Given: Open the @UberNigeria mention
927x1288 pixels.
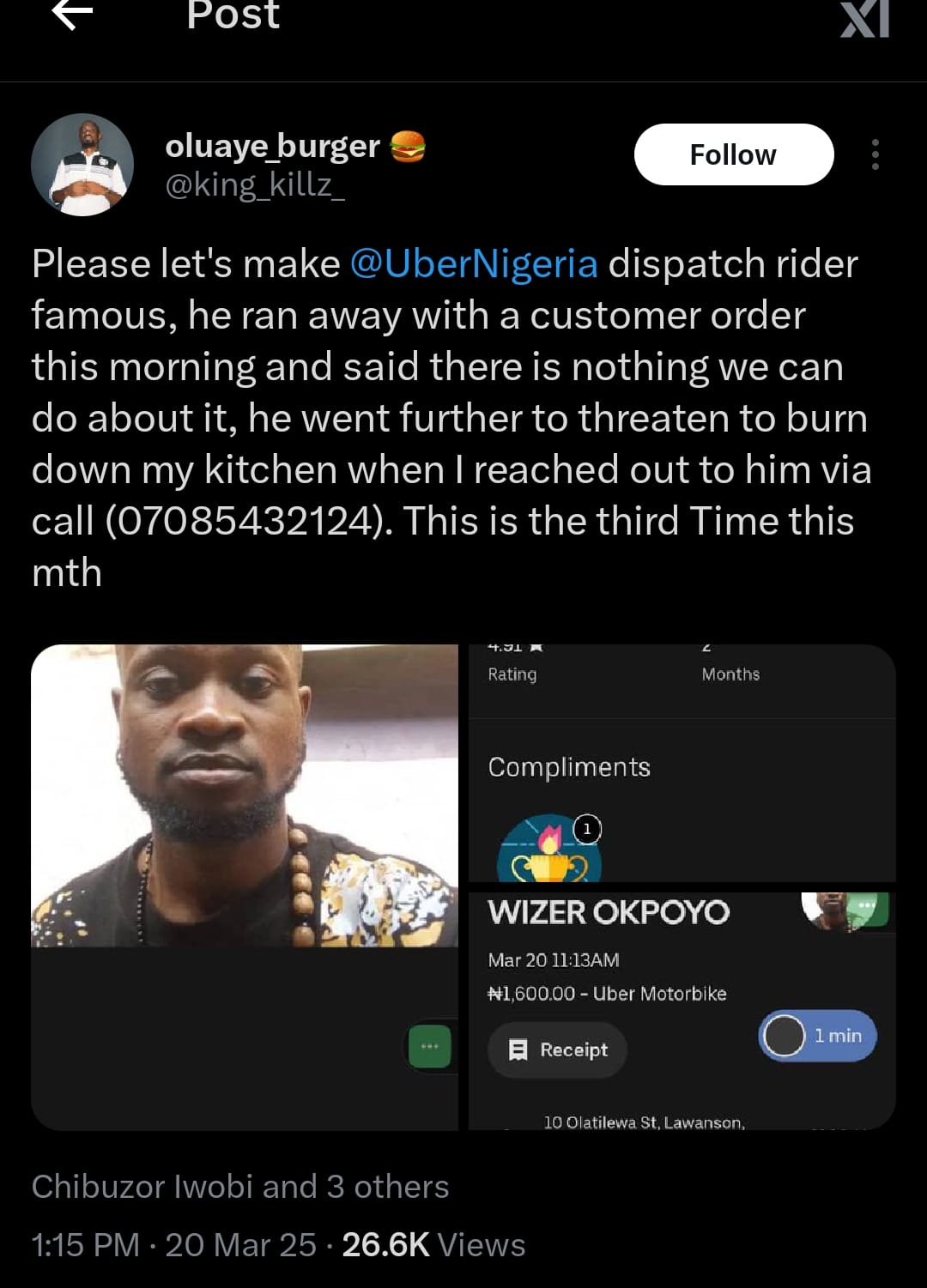Looking at the screenshot, I should [x=474, y=263].
